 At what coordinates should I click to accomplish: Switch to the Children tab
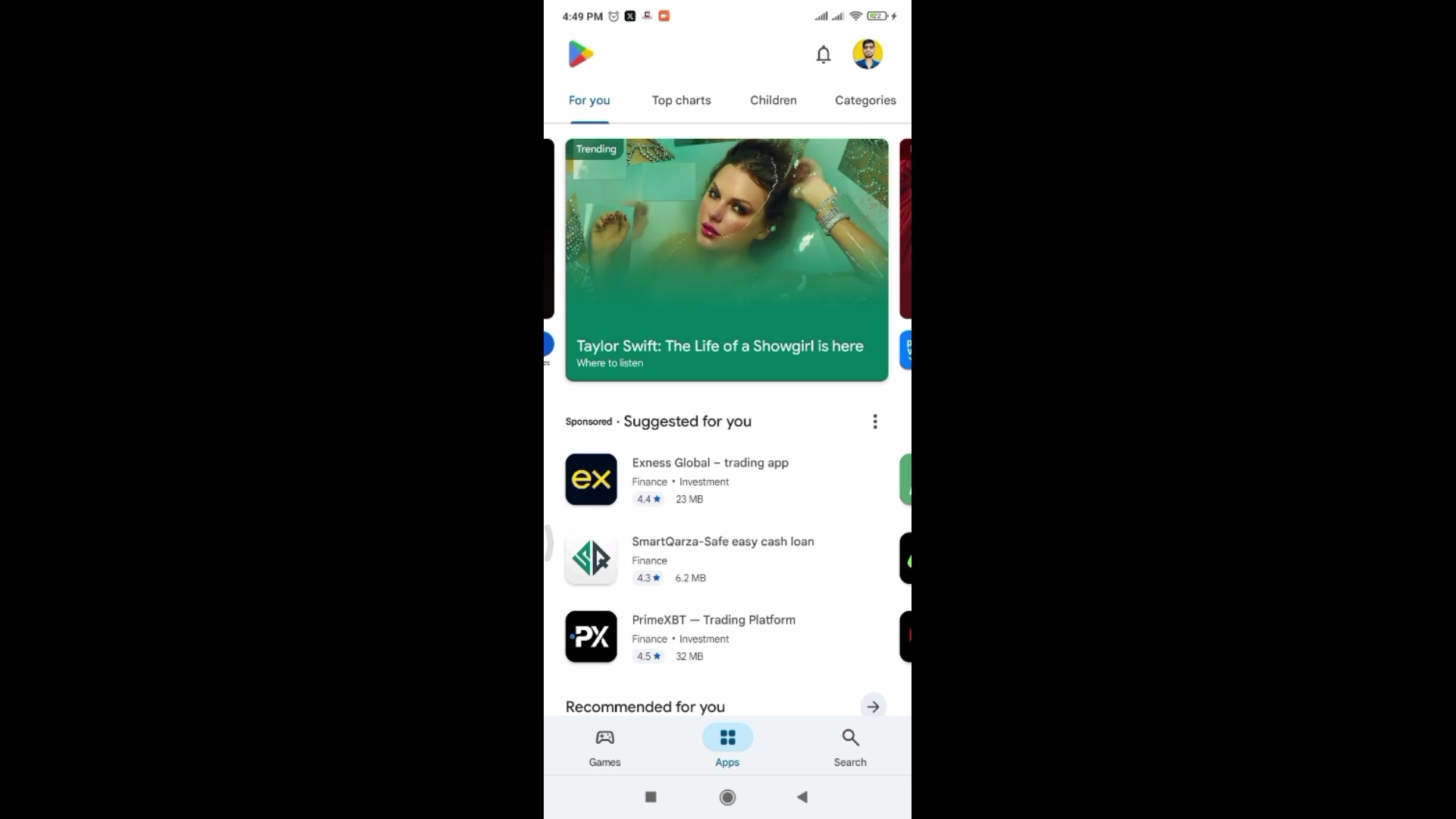(773, 100)
